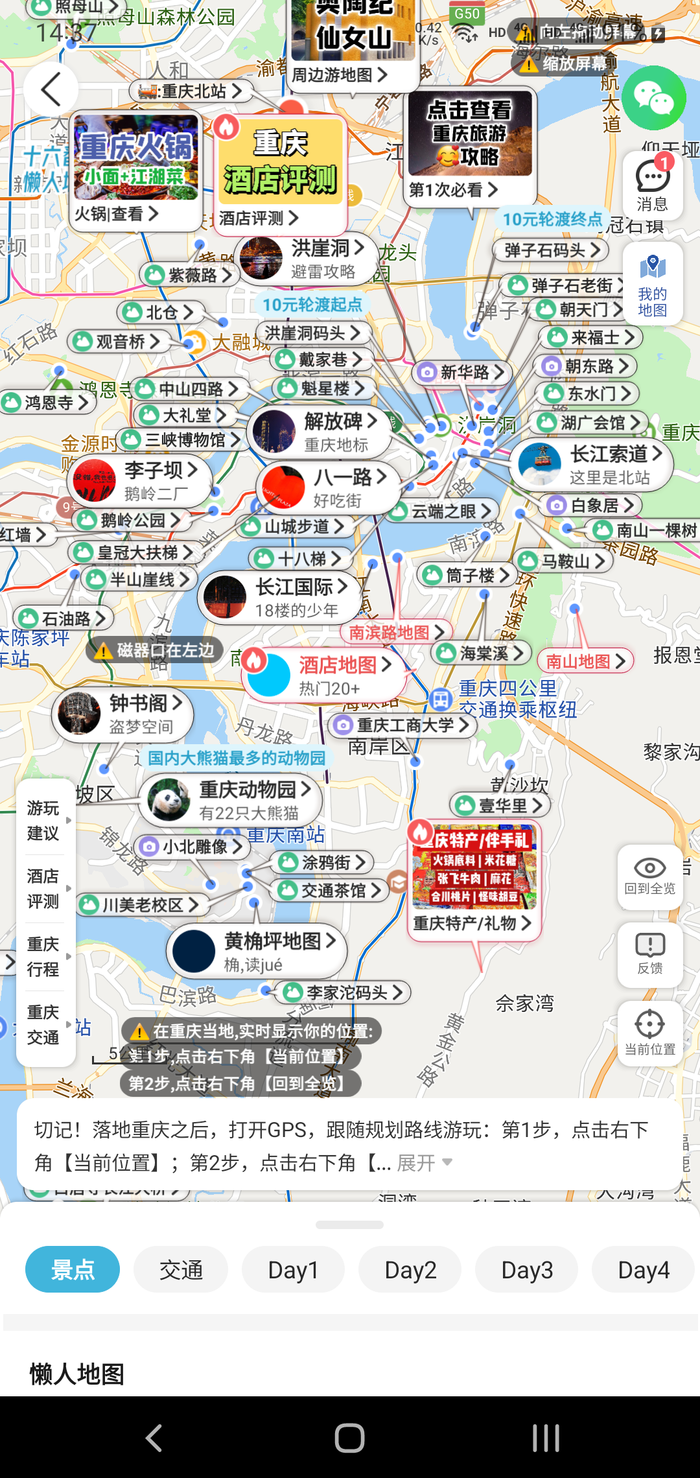Open 消息 messages
The image size is (700, 1478).
652,184
